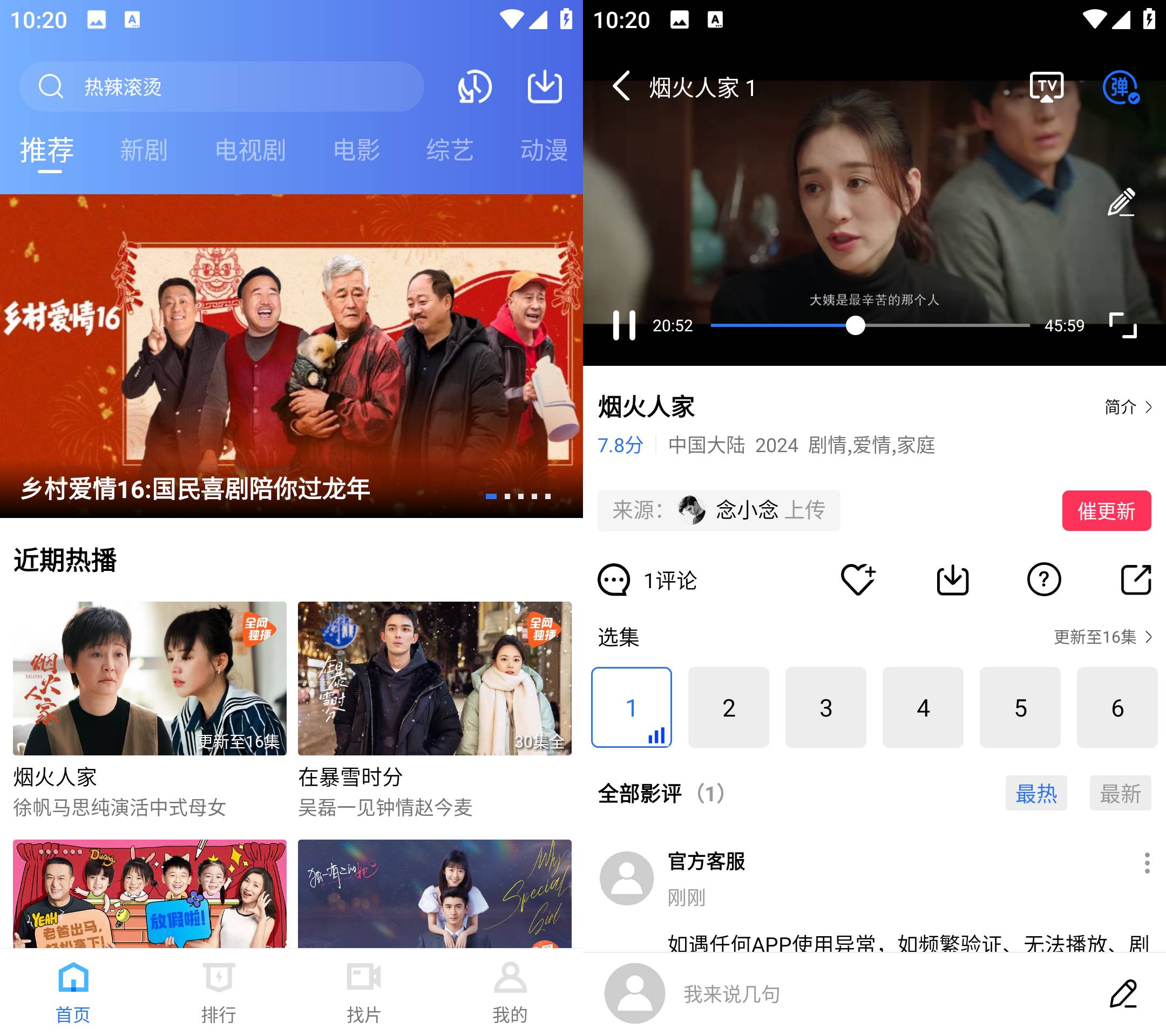Pause the video playback
1166x1036 pixels.
click(x=623, y=325)
